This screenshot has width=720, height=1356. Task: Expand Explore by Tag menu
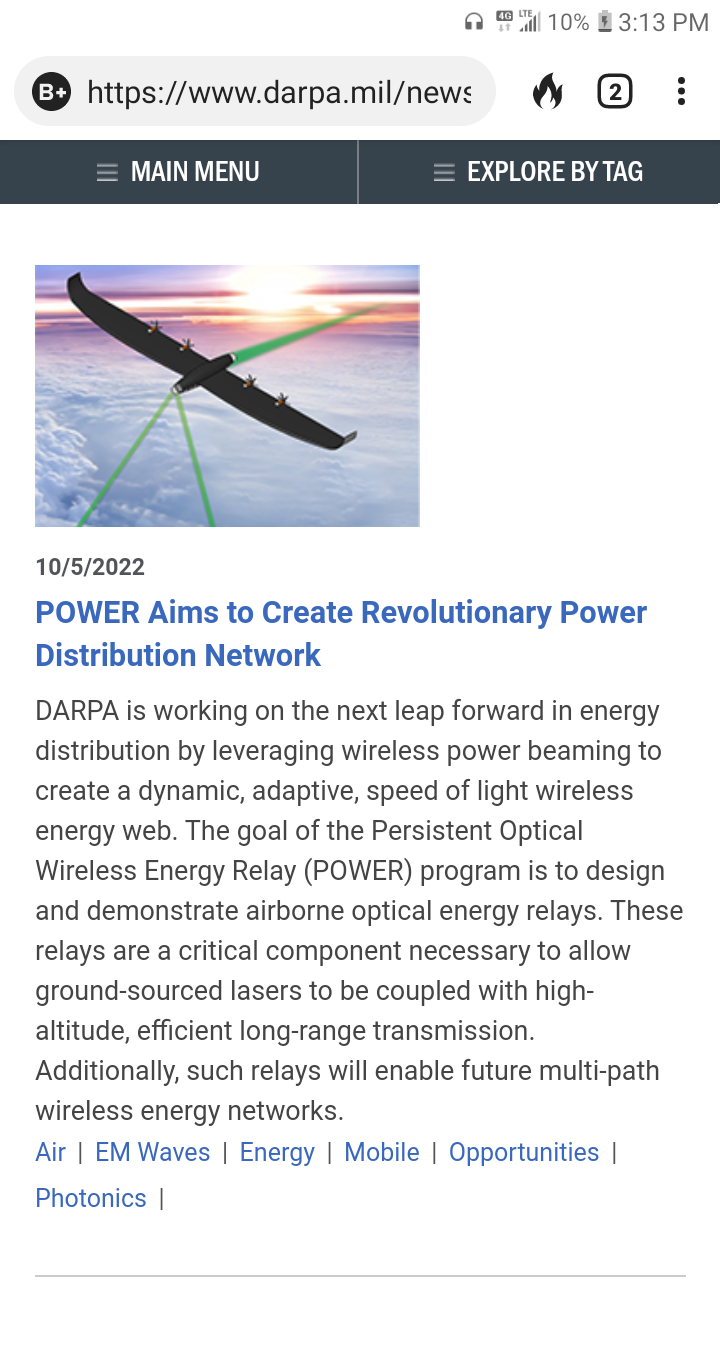(539, 172)
